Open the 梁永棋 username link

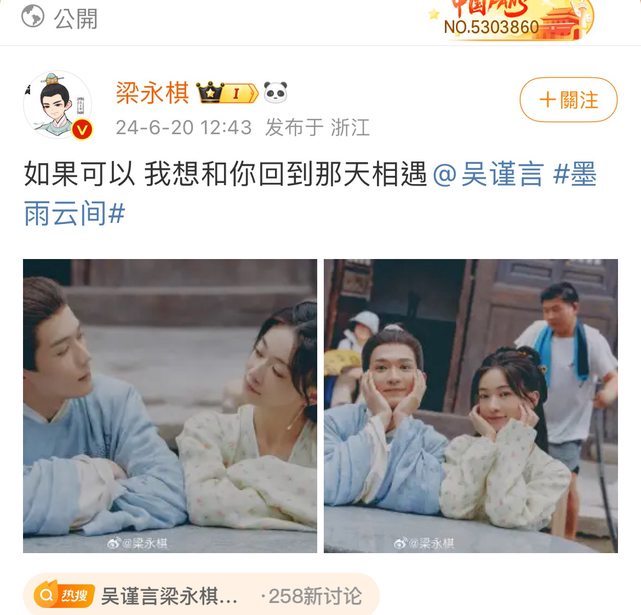pos(151,94)
